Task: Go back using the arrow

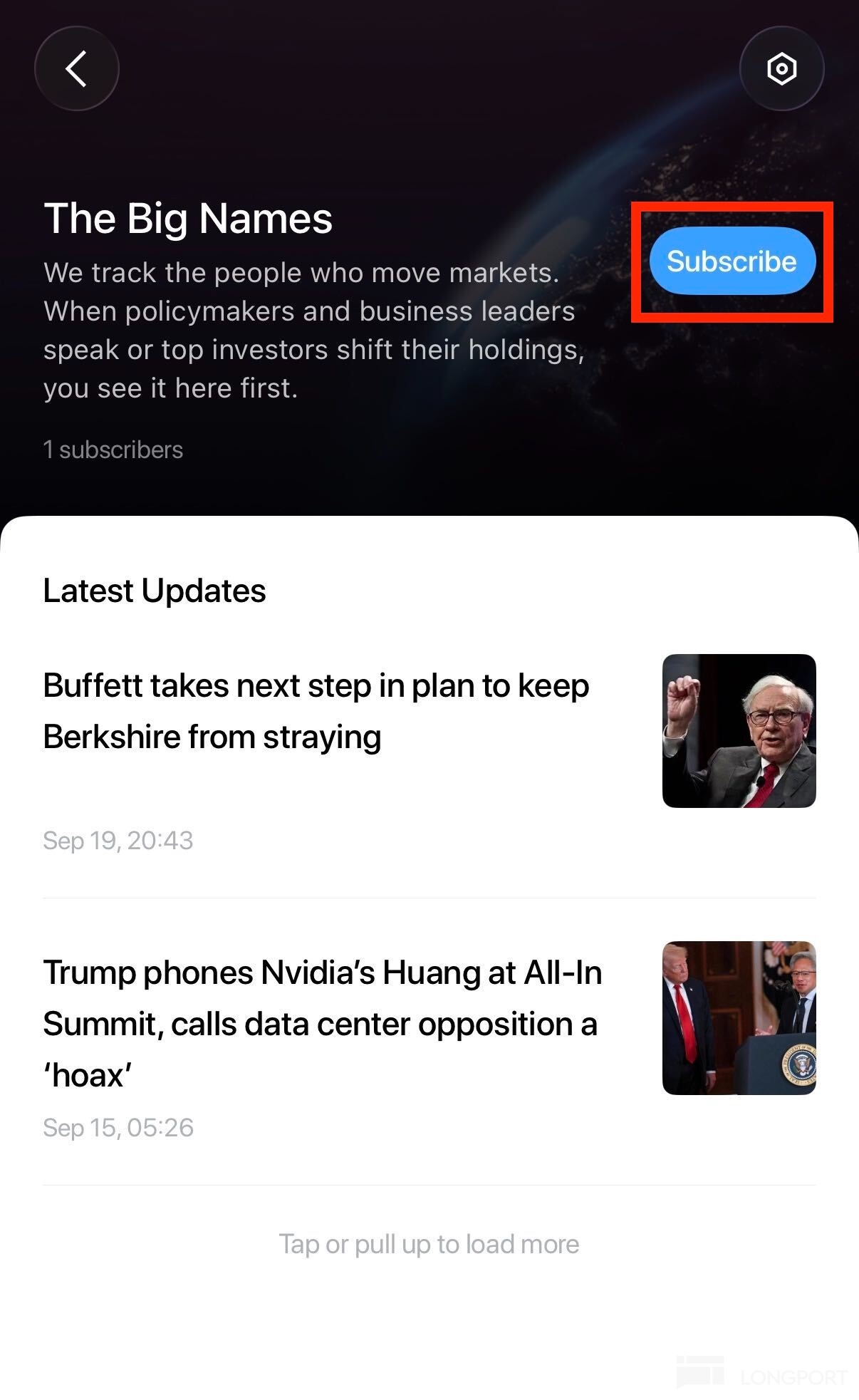Action: (76, 68)
